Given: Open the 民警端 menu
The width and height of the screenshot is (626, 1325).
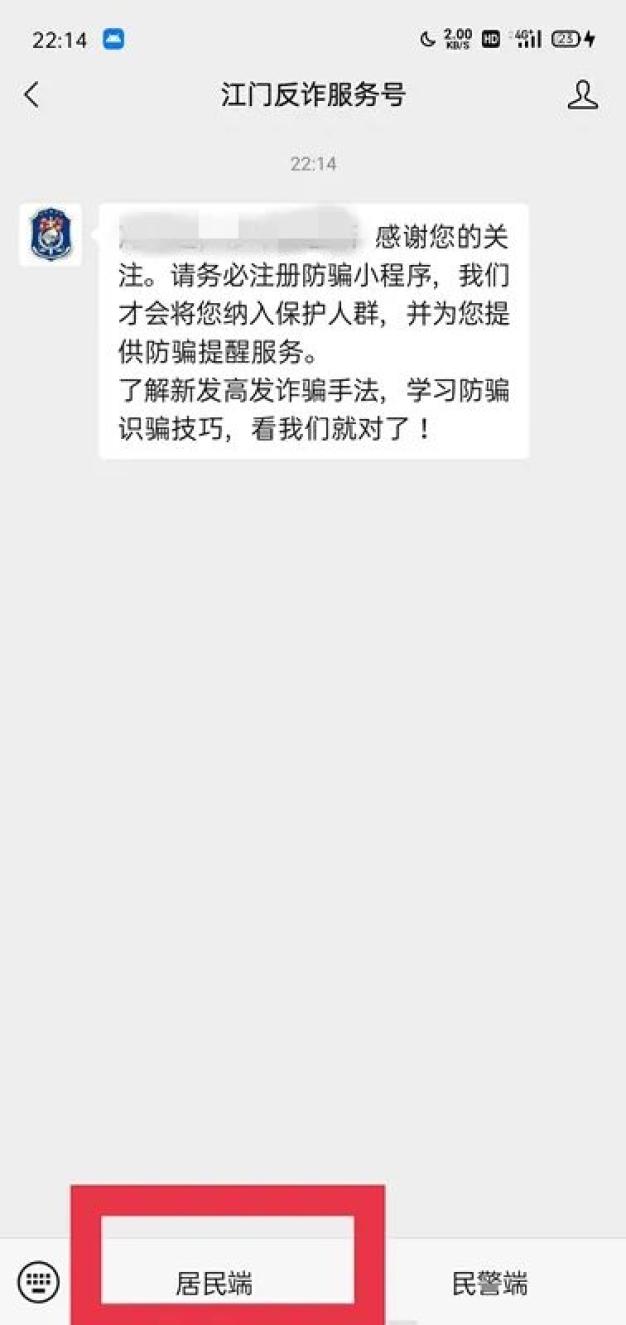Looking at the screenshot, I should coord(489,1283).
